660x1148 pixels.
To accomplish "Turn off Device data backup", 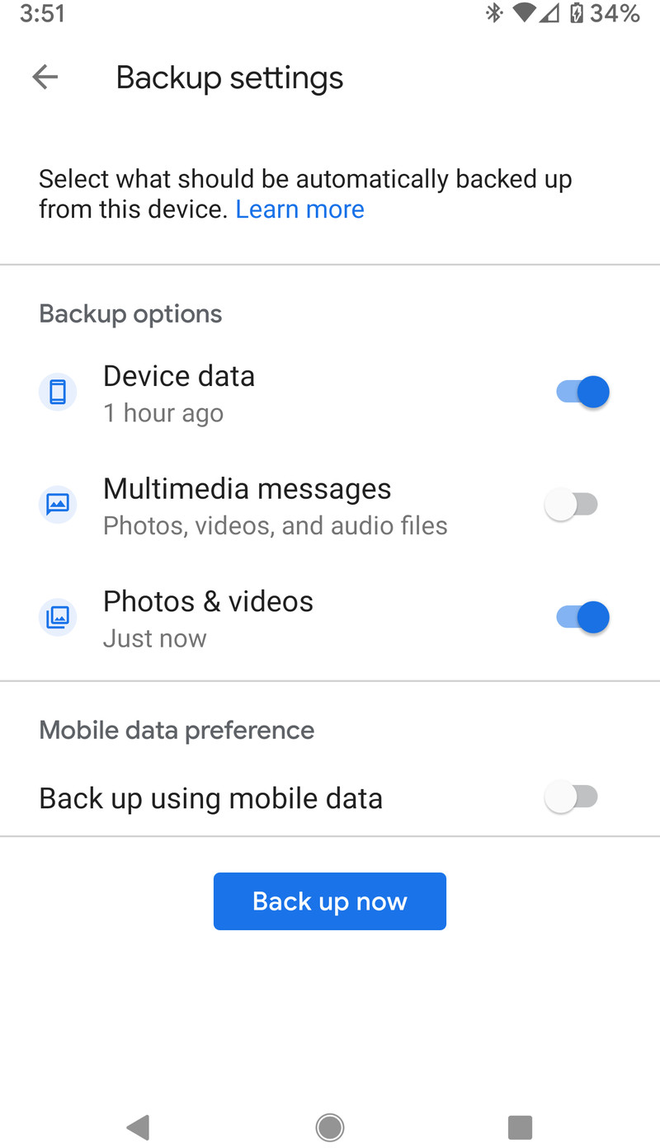I will pos(582,392).
